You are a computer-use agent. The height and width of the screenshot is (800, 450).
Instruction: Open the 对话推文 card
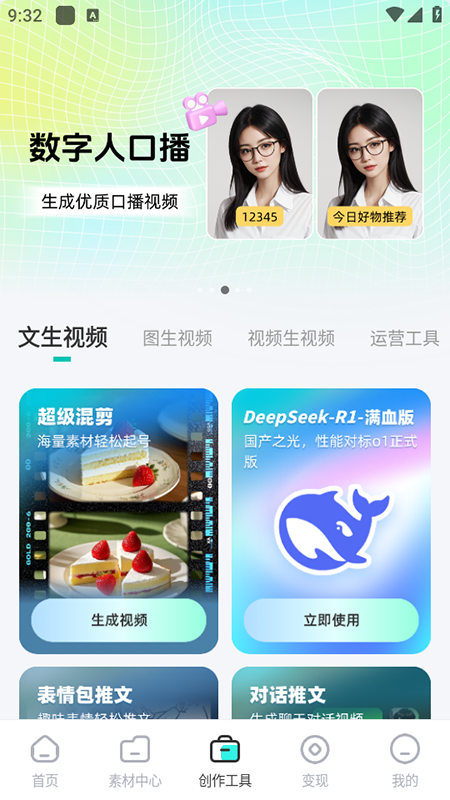point(332,693)
